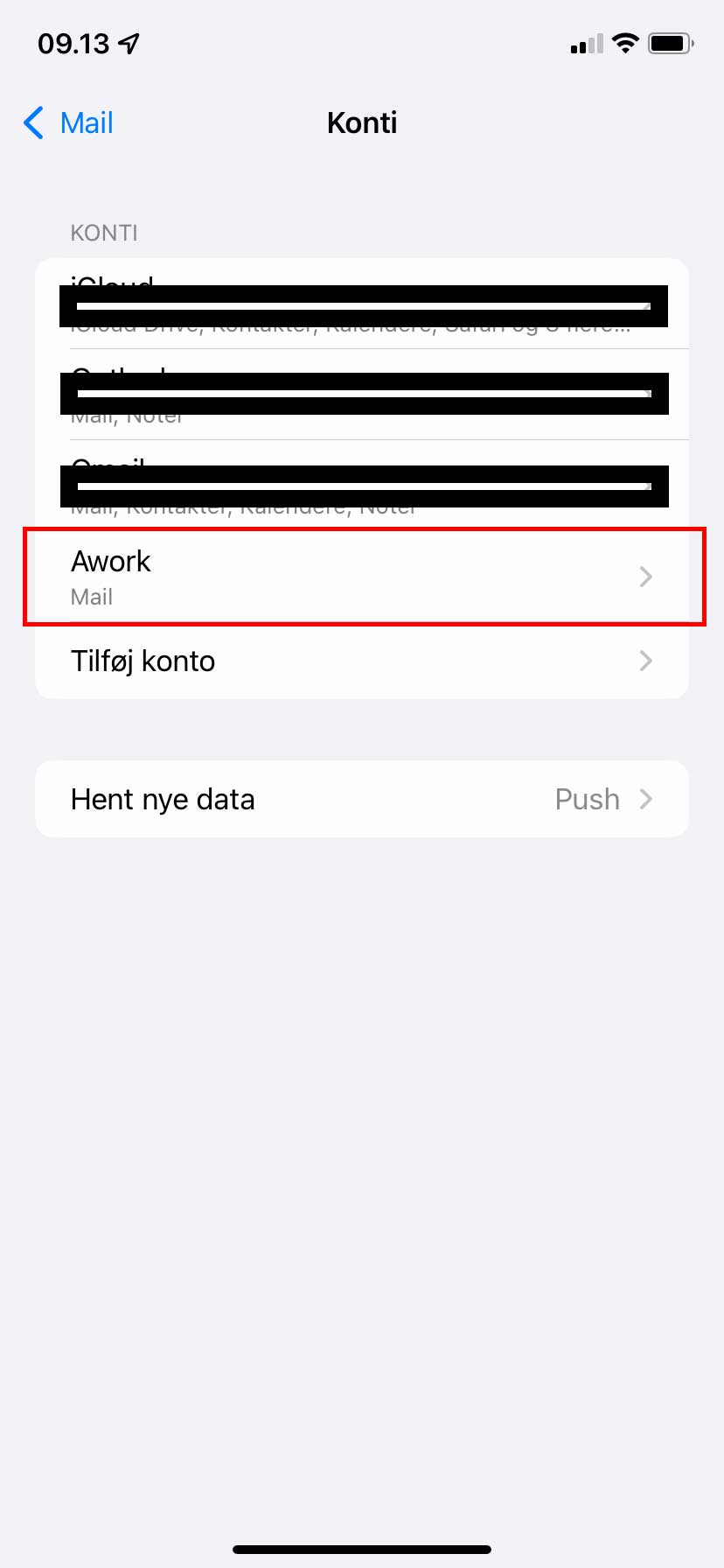Open the Outlook account row
This screenshot has width=724, height=1568.
coord(362,395)
